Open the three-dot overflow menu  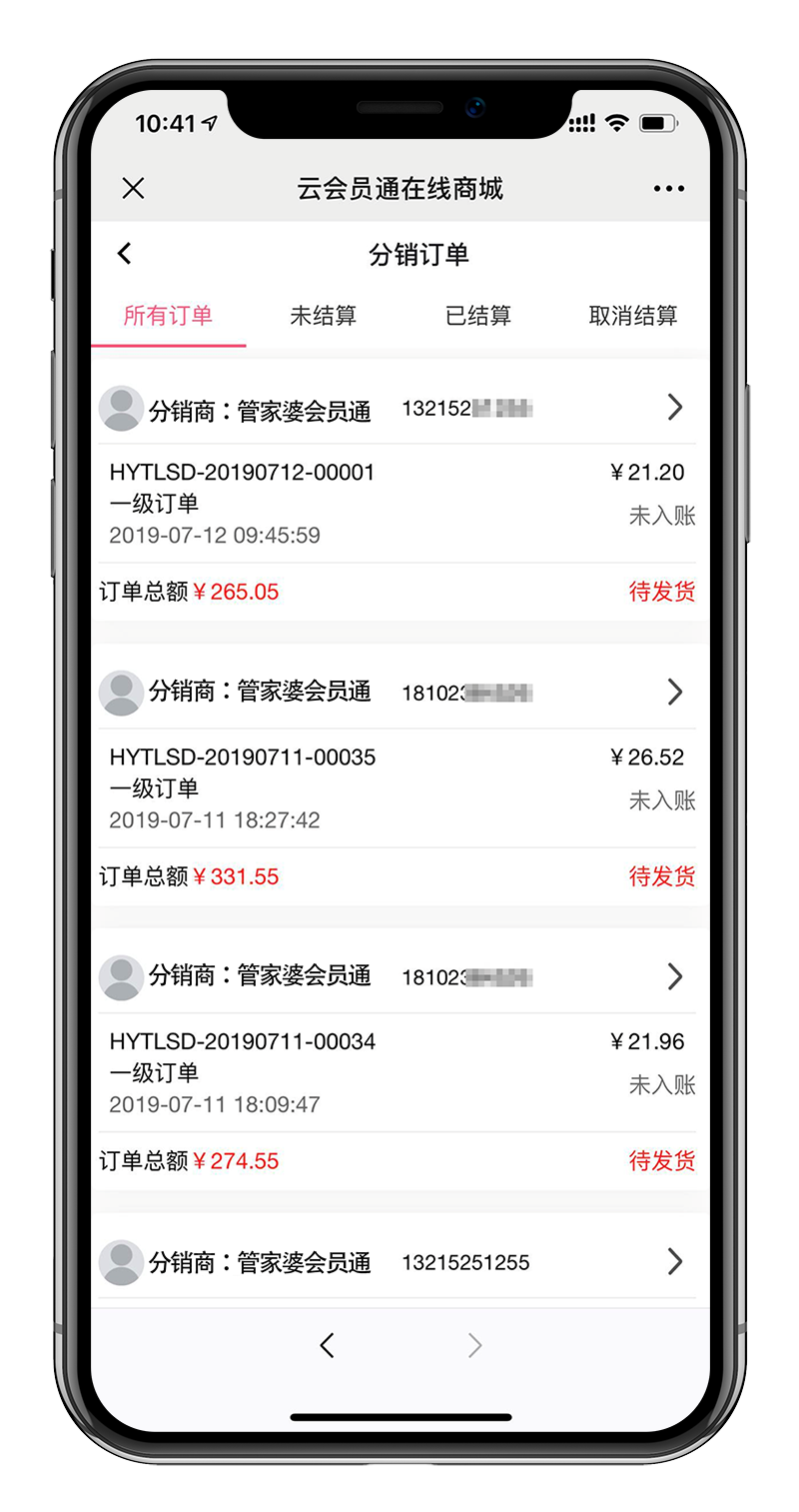click(668, 188)
